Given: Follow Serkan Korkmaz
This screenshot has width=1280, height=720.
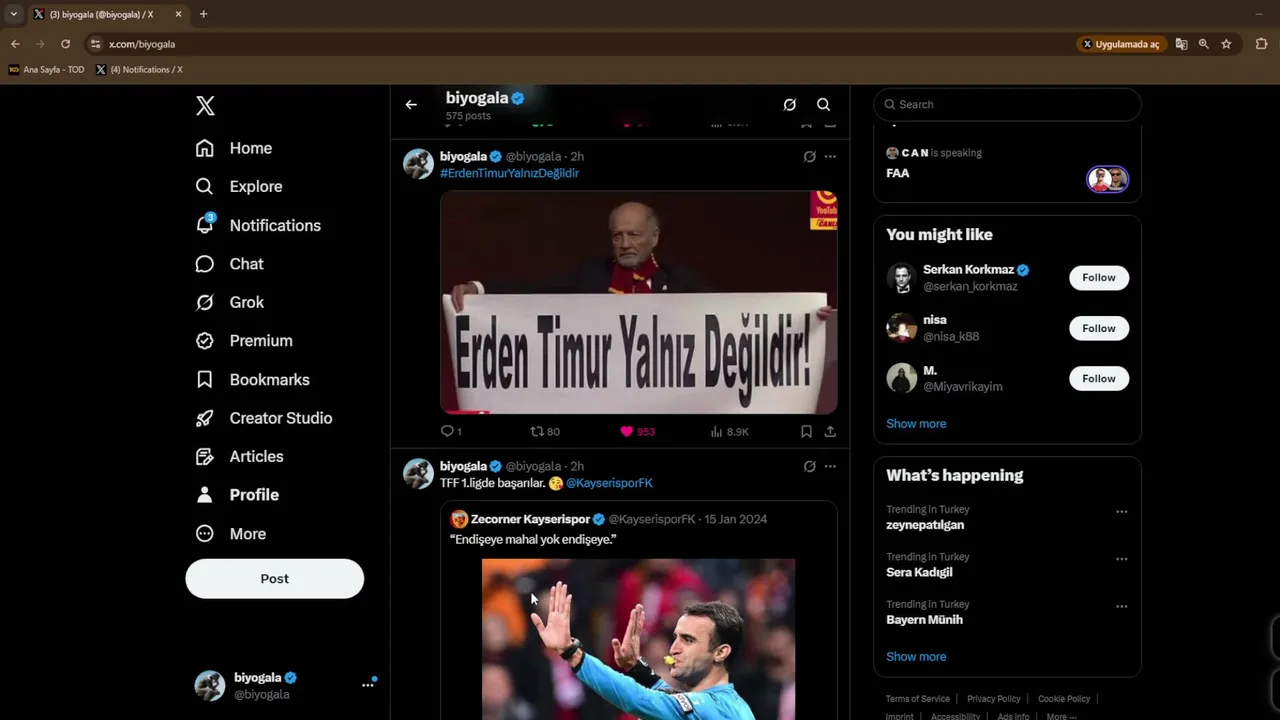Looking at the screenshot, I should tap(1098, 278).
